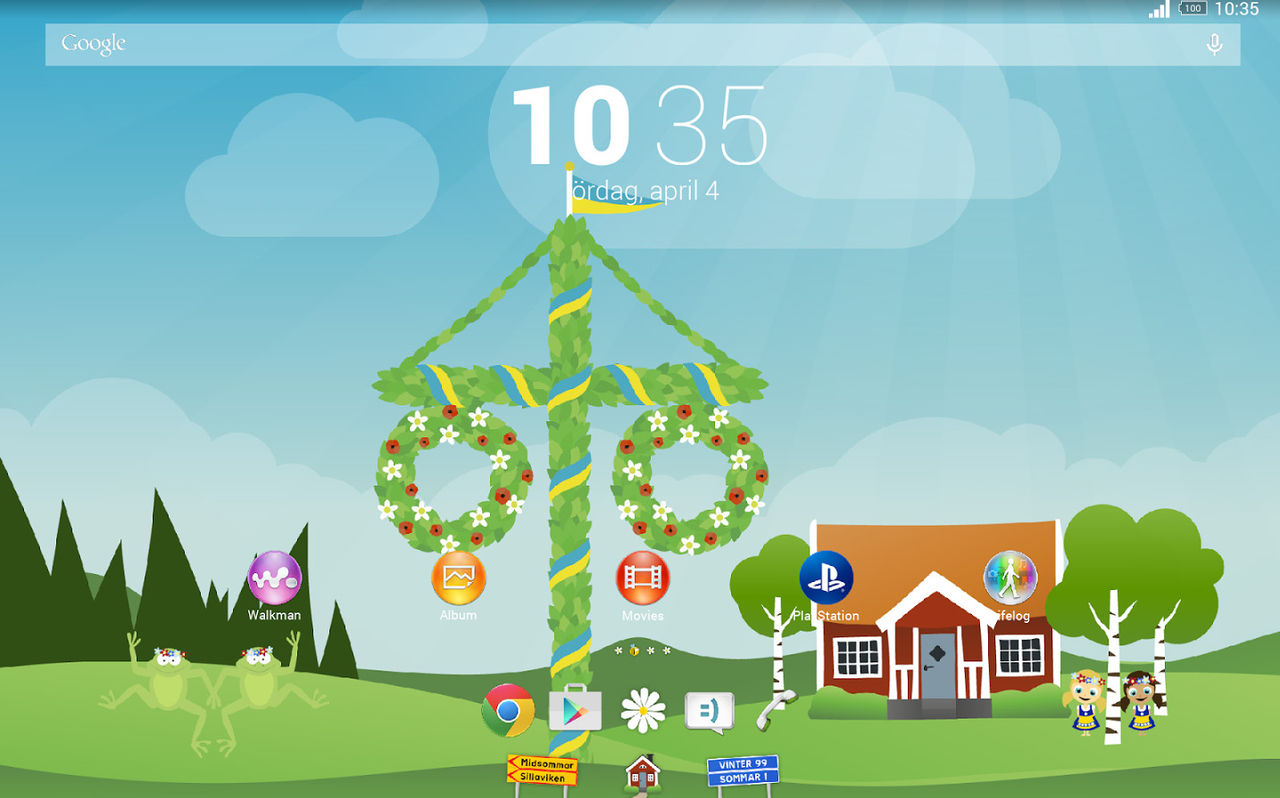
Task: Launch the Album app
Action: click(x=458, y=579)
